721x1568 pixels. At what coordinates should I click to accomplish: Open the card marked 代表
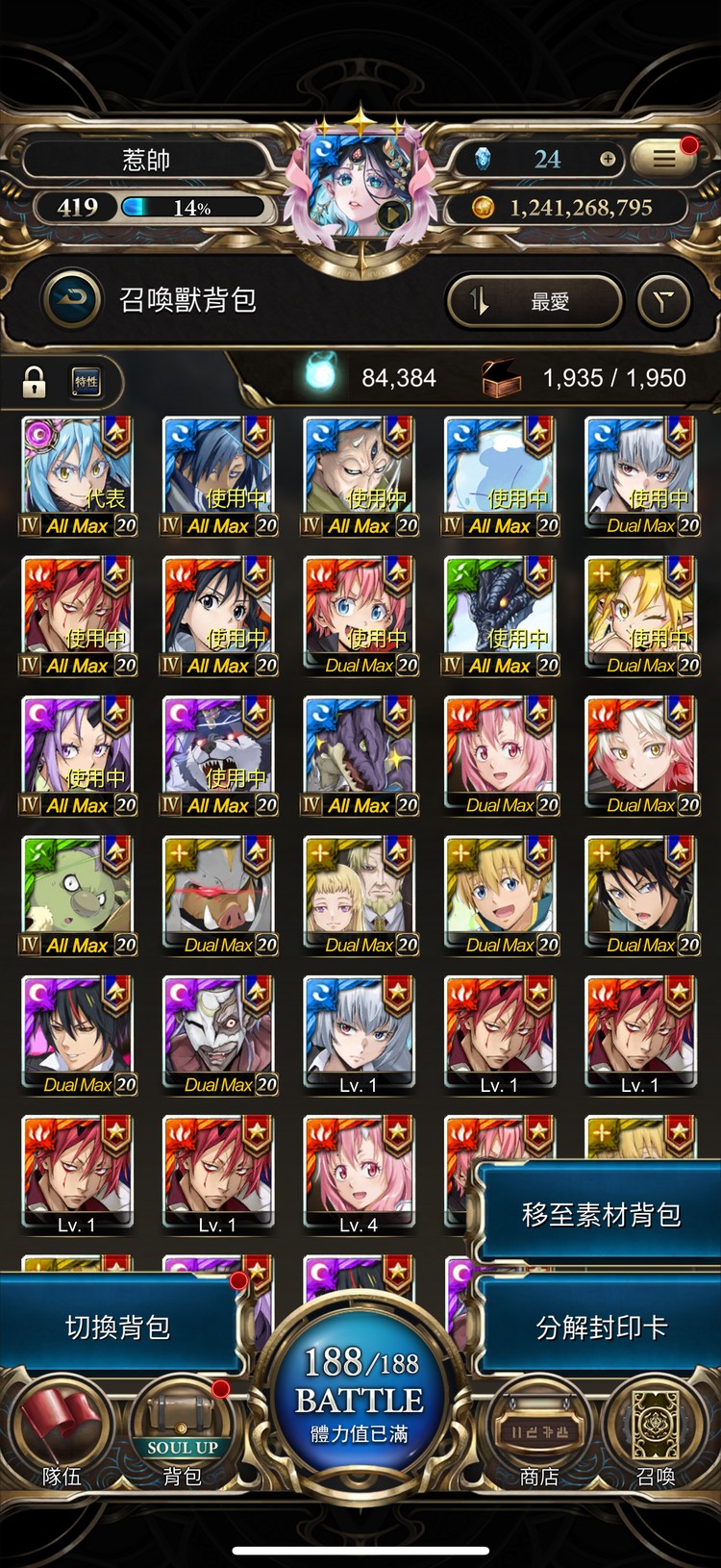77,476
